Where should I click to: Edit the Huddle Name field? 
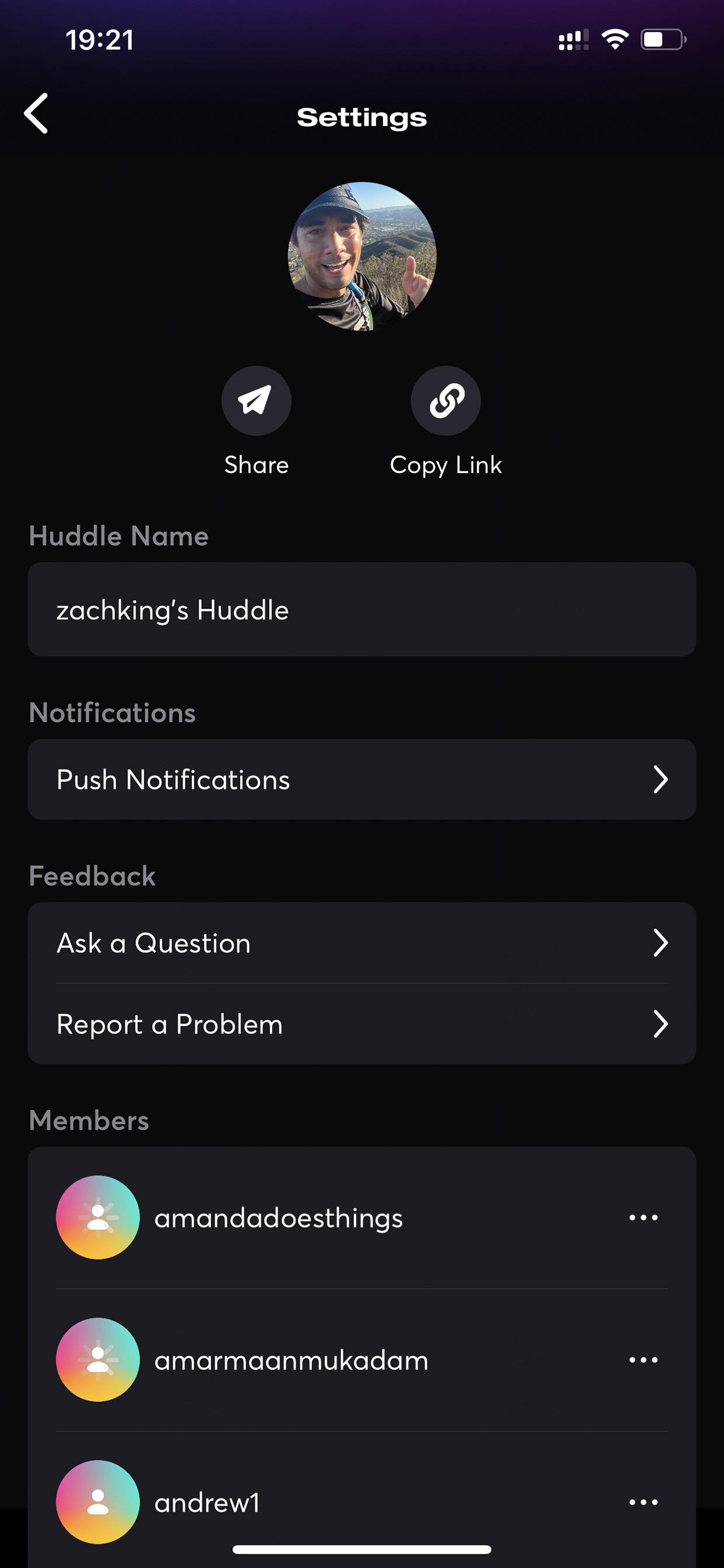pos(362,609)
